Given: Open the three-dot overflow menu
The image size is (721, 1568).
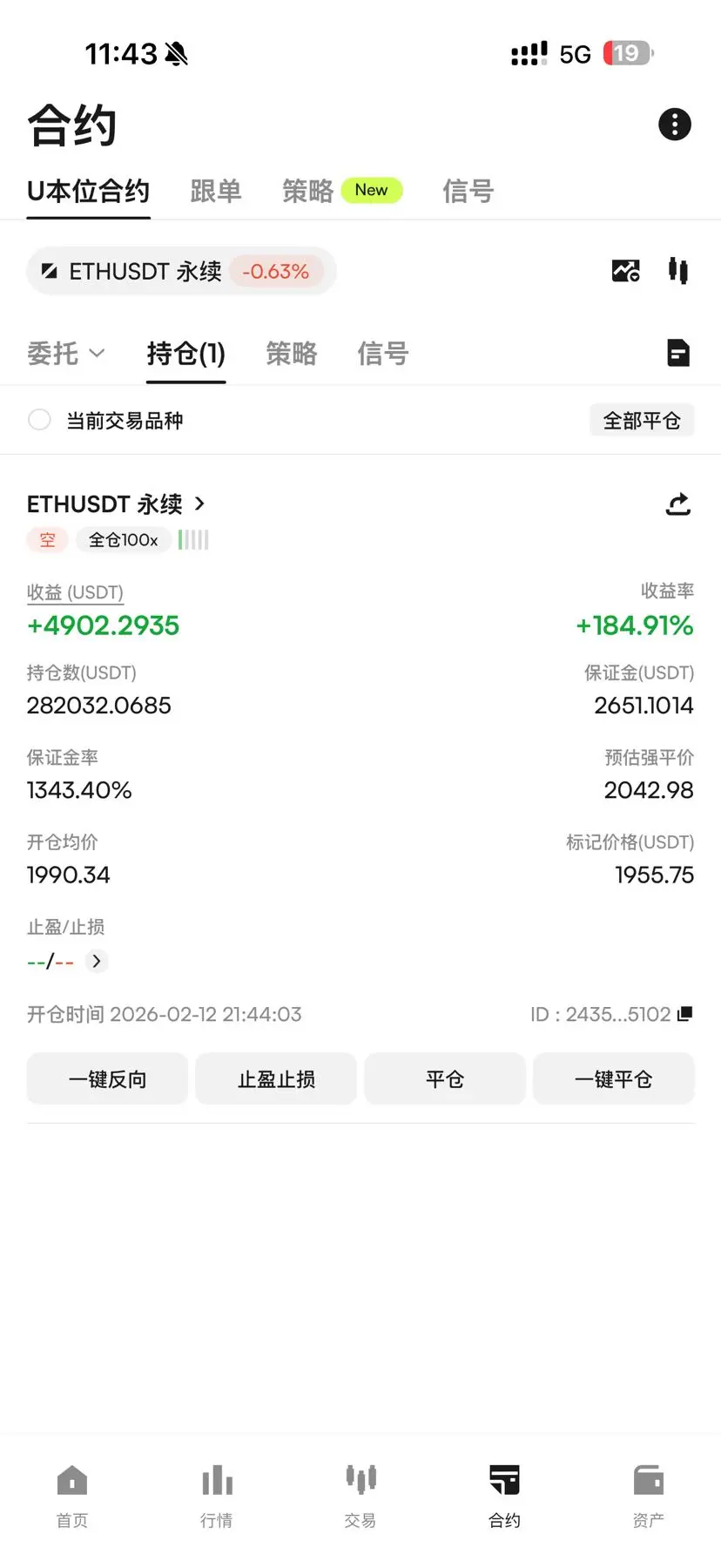Looking at the screenshot, I should coord(674,125).
